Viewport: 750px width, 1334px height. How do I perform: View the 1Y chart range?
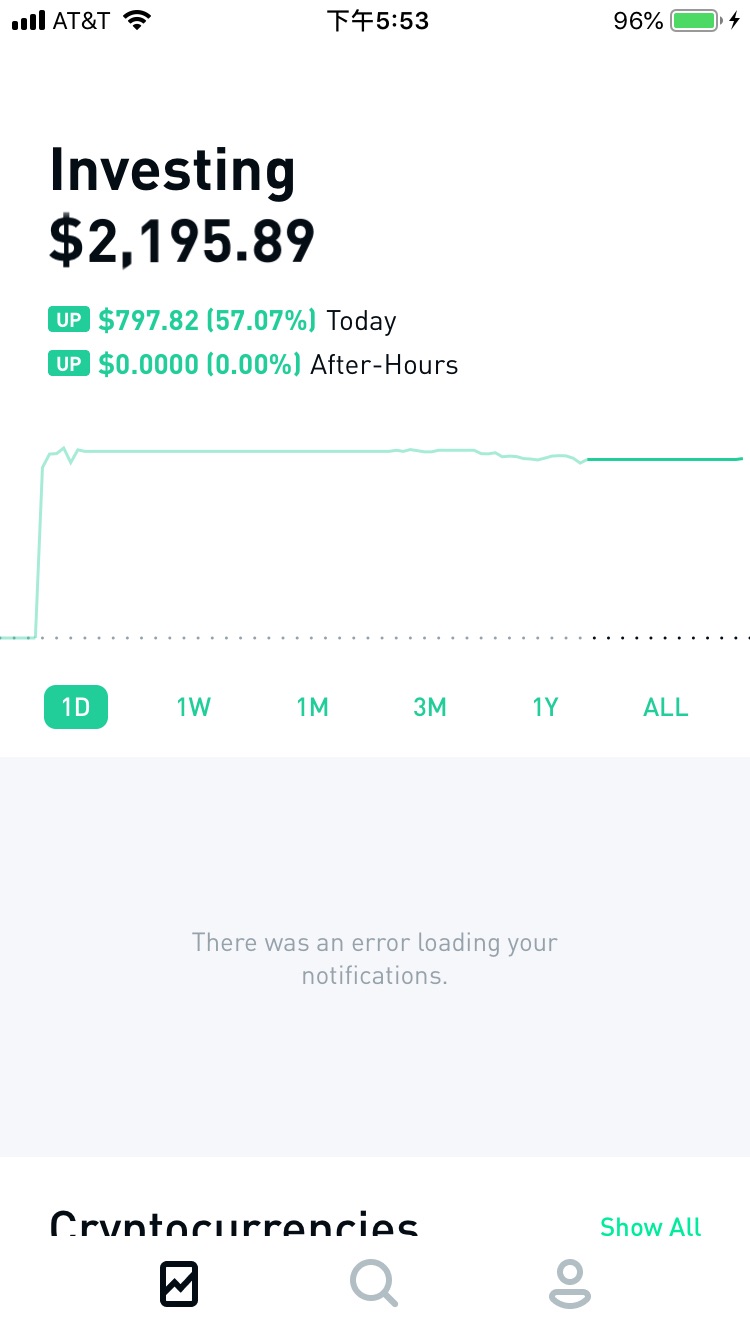545,707
